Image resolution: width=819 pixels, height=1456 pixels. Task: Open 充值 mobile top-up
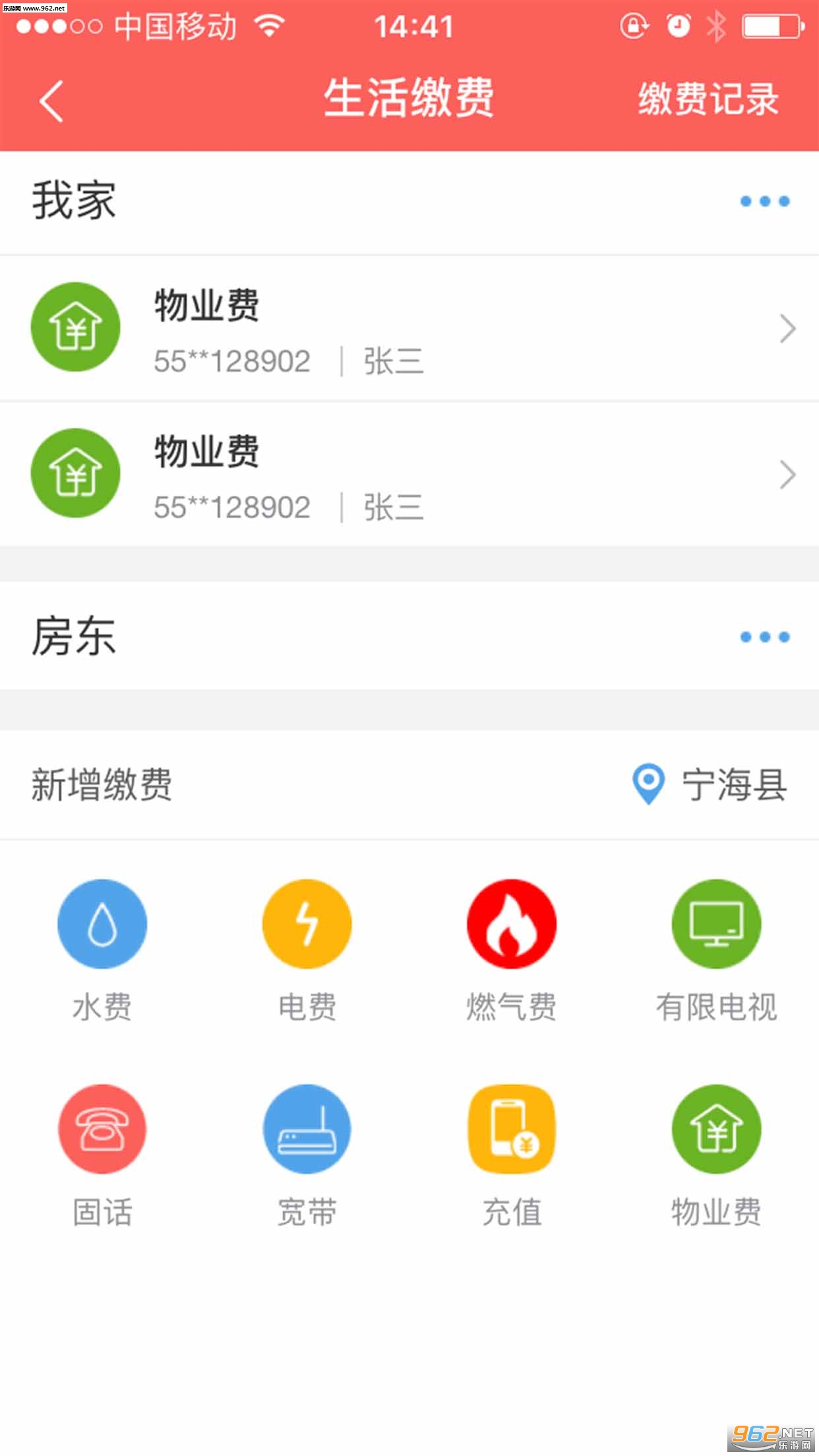pos(512,1155)
